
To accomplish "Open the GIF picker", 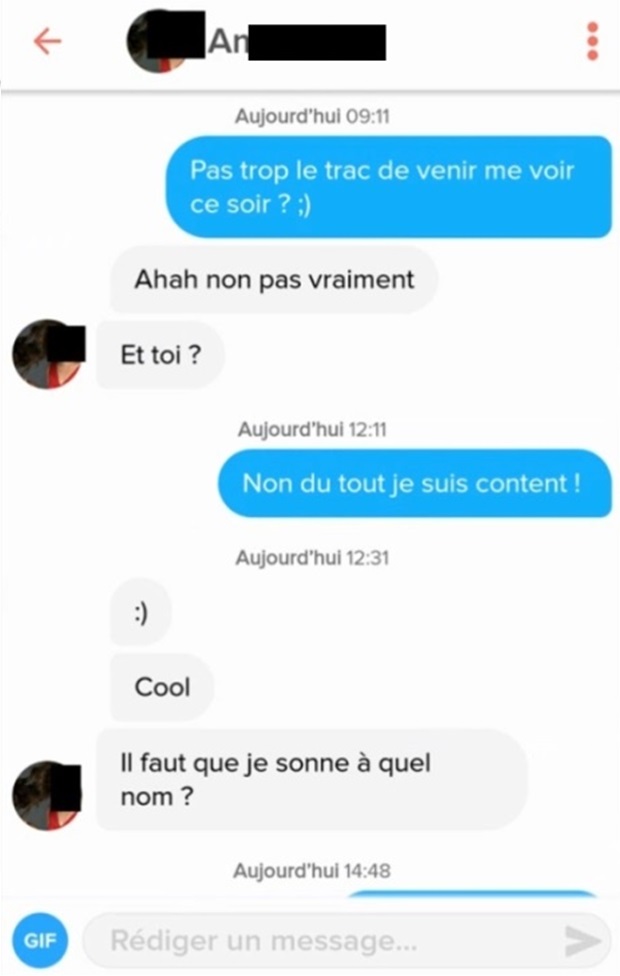I will click(x=40, y=941).
